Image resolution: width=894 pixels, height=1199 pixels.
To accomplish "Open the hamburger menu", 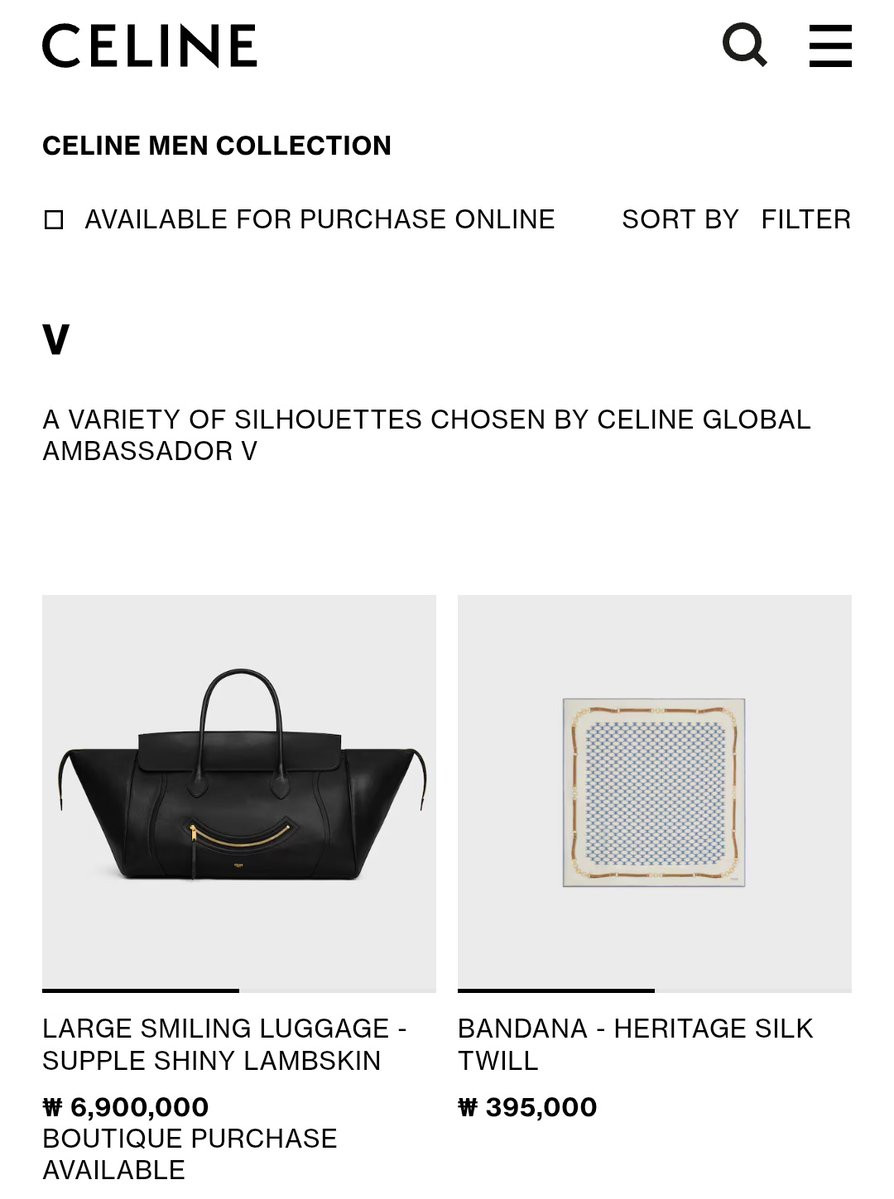I will coord(830,46).
